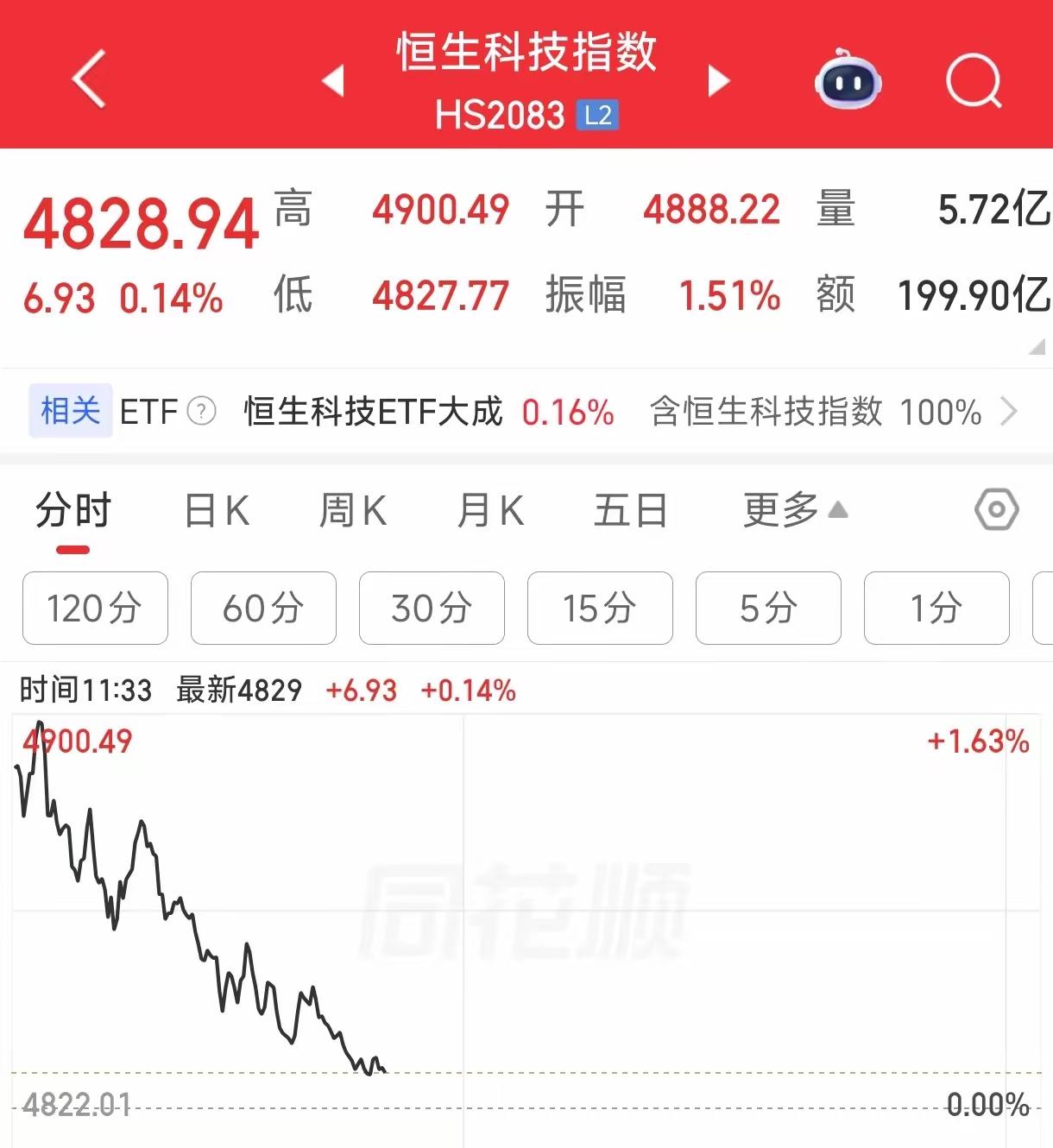1053x1148 pixels.
Task: Open the 五日 chart view
Action: click(x=629, y=510)
